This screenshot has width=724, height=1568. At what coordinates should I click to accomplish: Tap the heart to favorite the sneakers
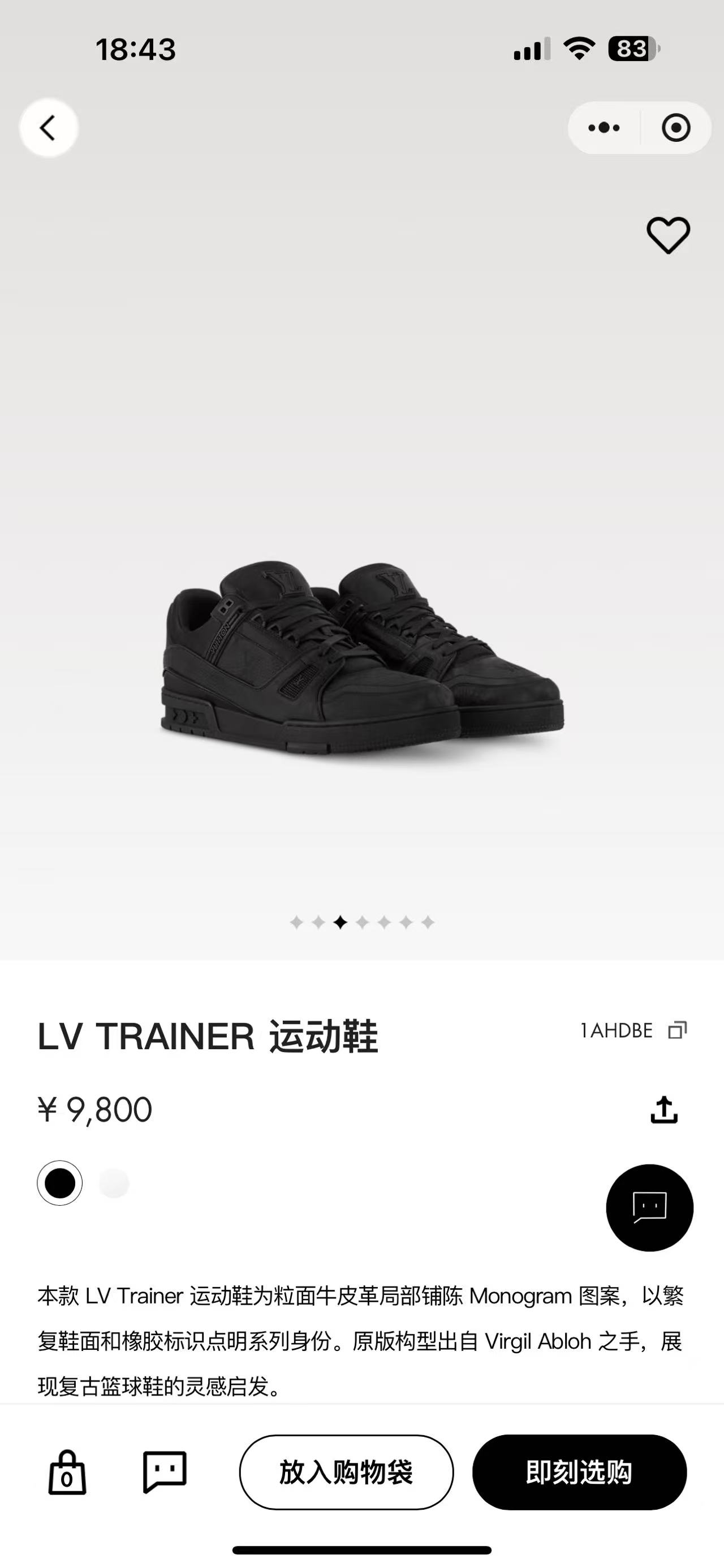click(667, 236)
